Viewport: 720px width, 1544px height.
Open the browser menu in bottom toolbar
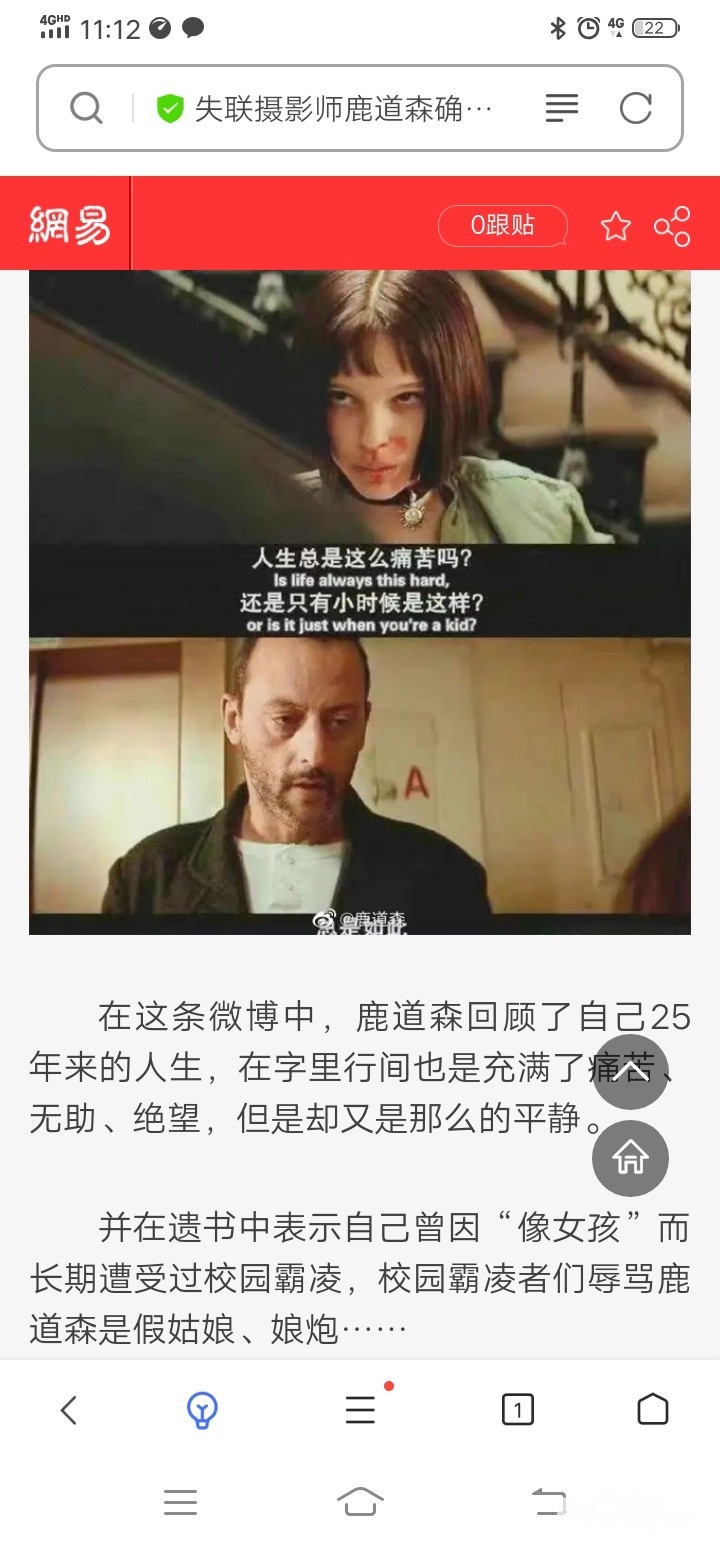(360, 1410)
